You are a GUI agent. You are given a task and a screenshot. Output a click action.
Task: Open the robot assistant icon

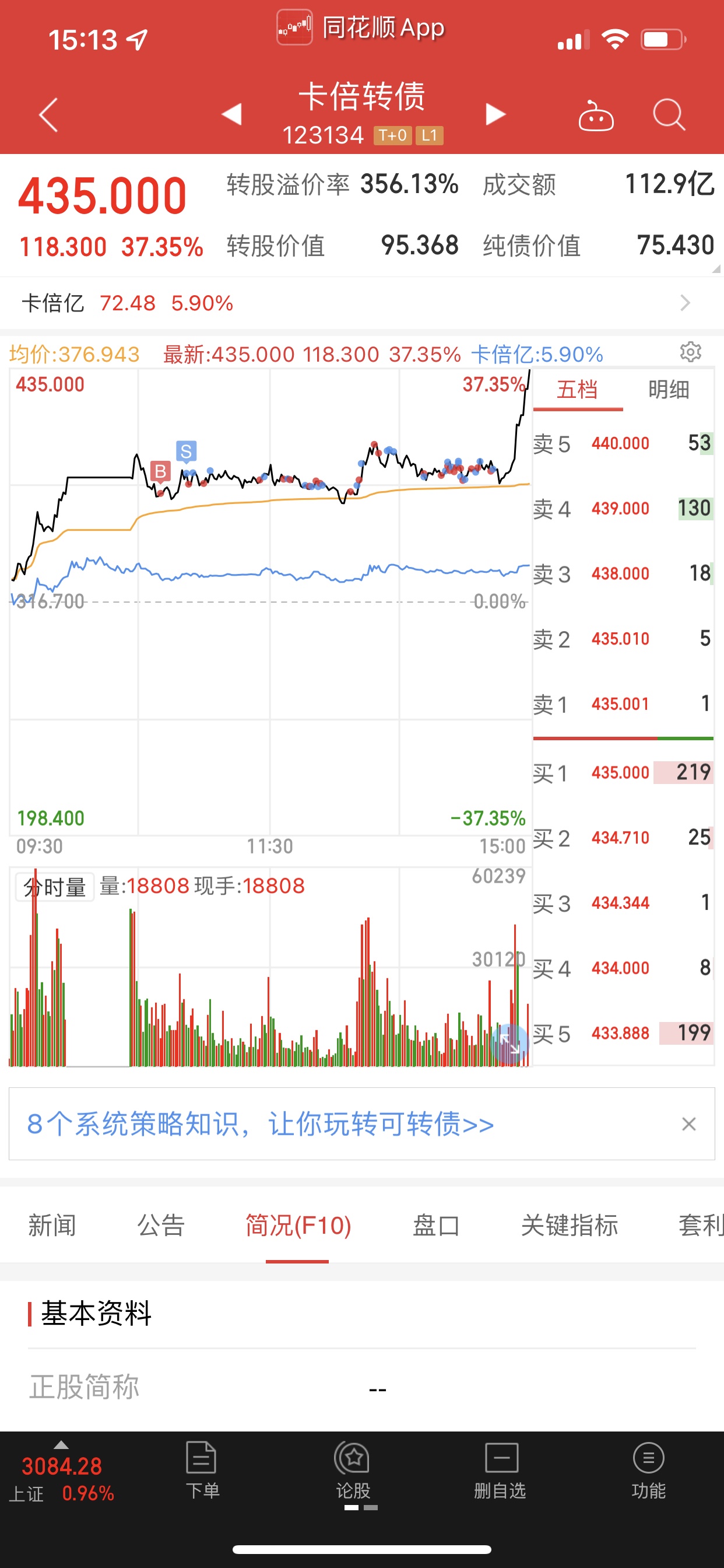pyautogui.click(x=596, y=114)
